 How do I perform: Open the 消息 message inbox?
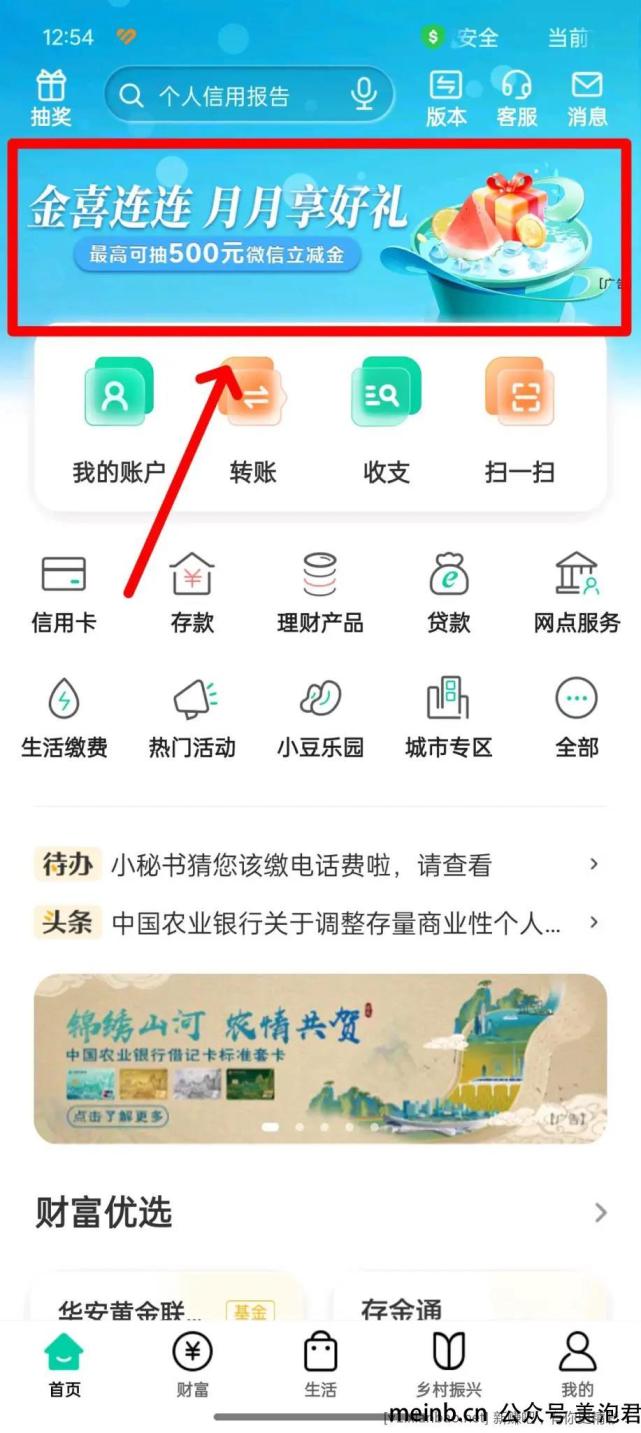pyautogui.click(x=587, y=99)
